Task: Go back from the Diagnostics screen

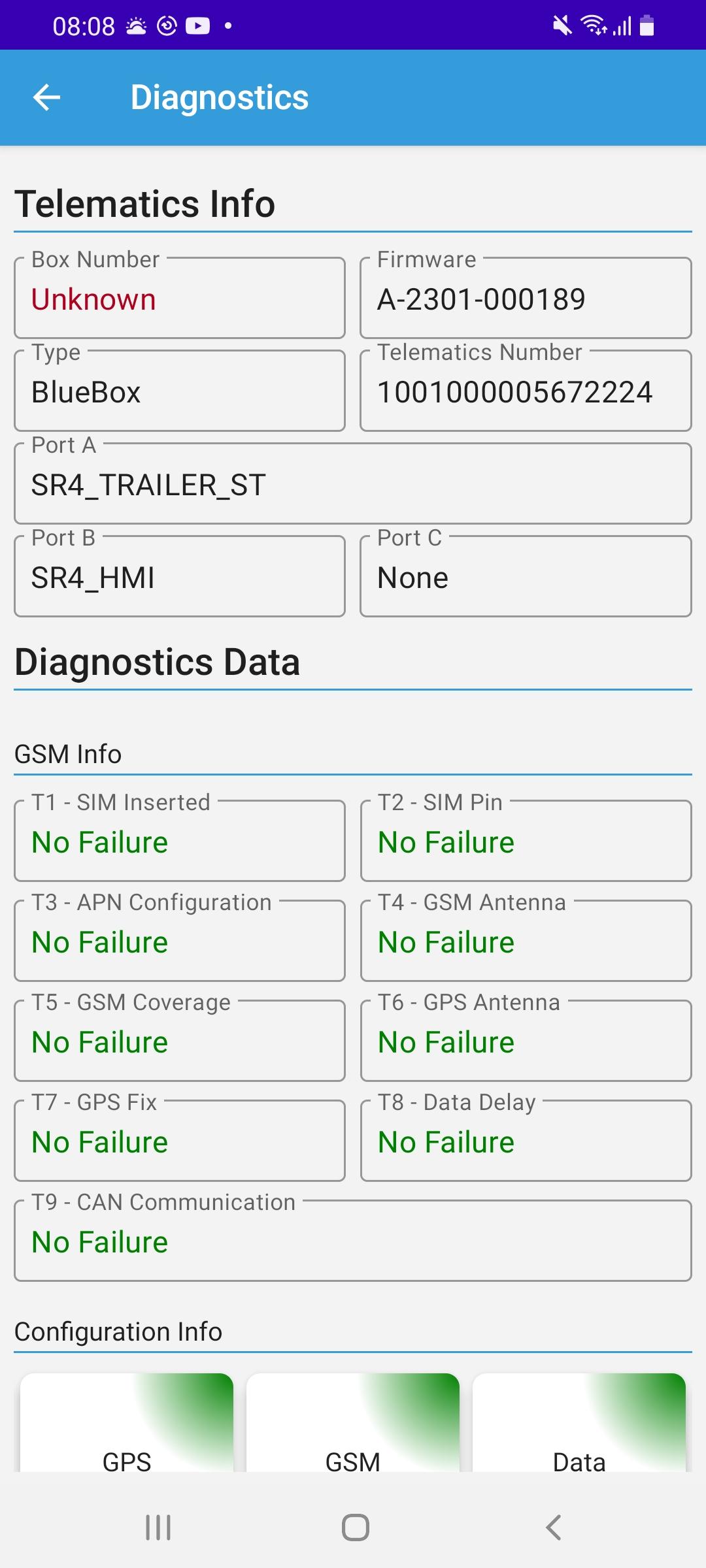Action: [x=46, y=97]
